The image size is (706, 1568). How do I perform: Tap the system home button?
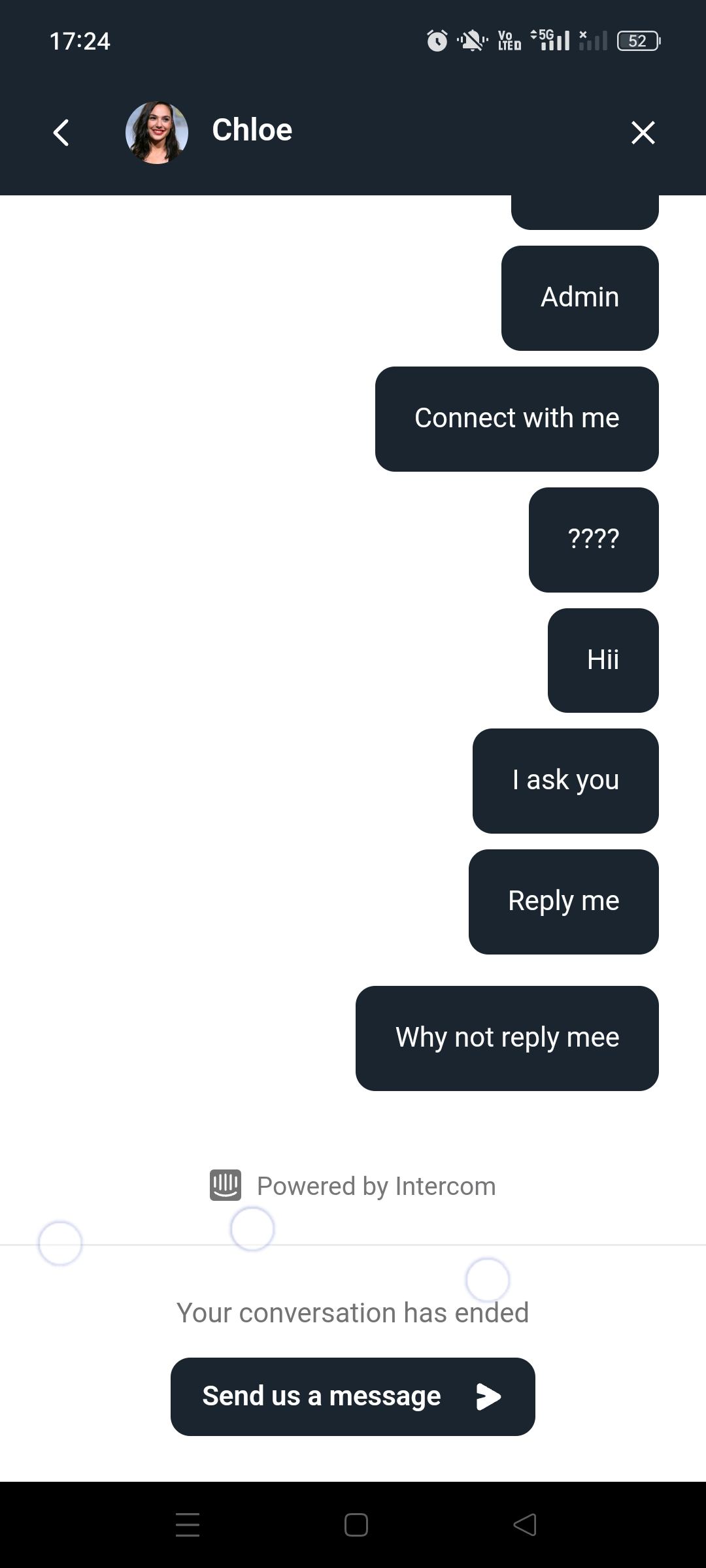pos(356,1525)
